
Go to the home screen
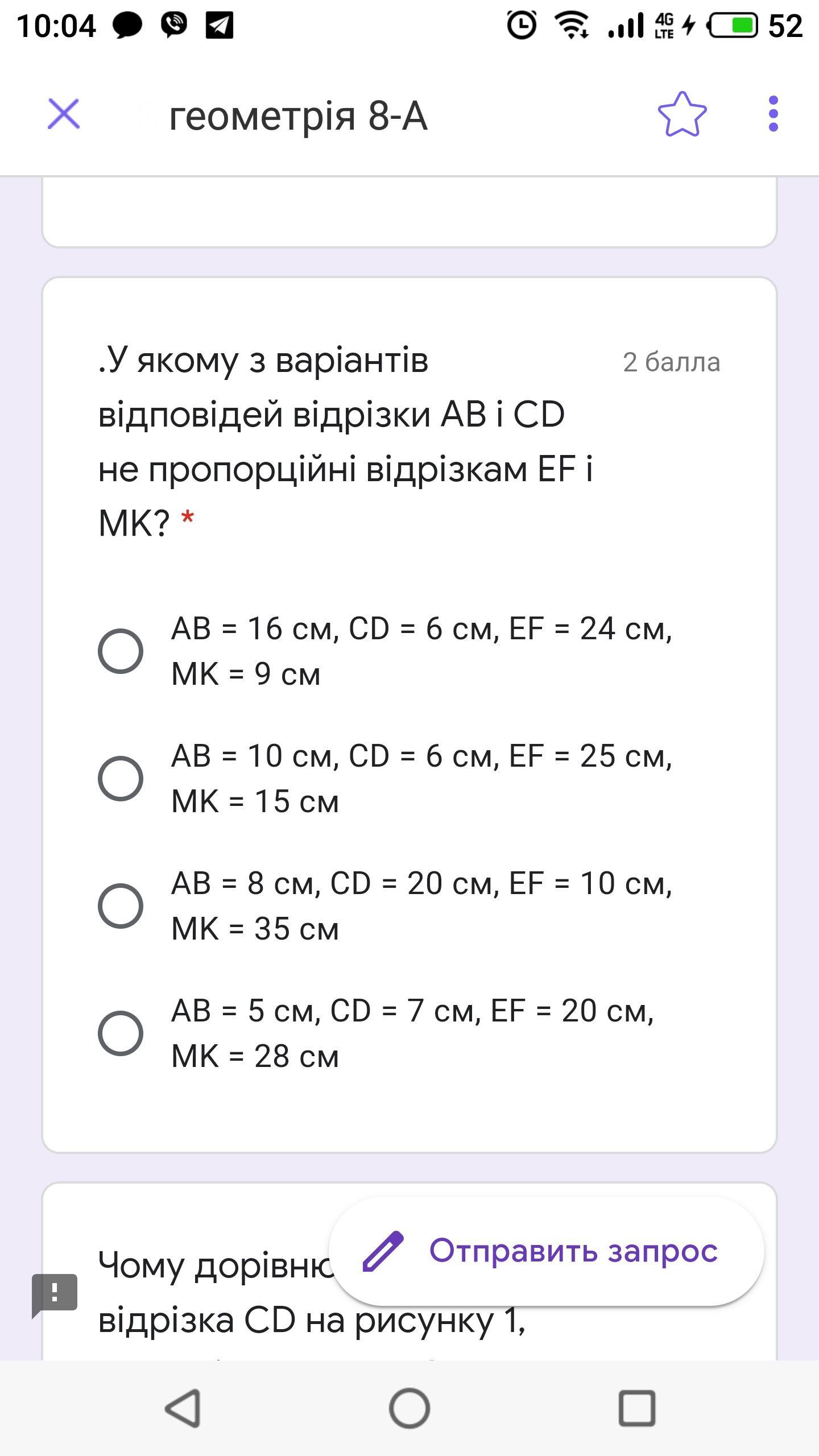pos(409,1408)
